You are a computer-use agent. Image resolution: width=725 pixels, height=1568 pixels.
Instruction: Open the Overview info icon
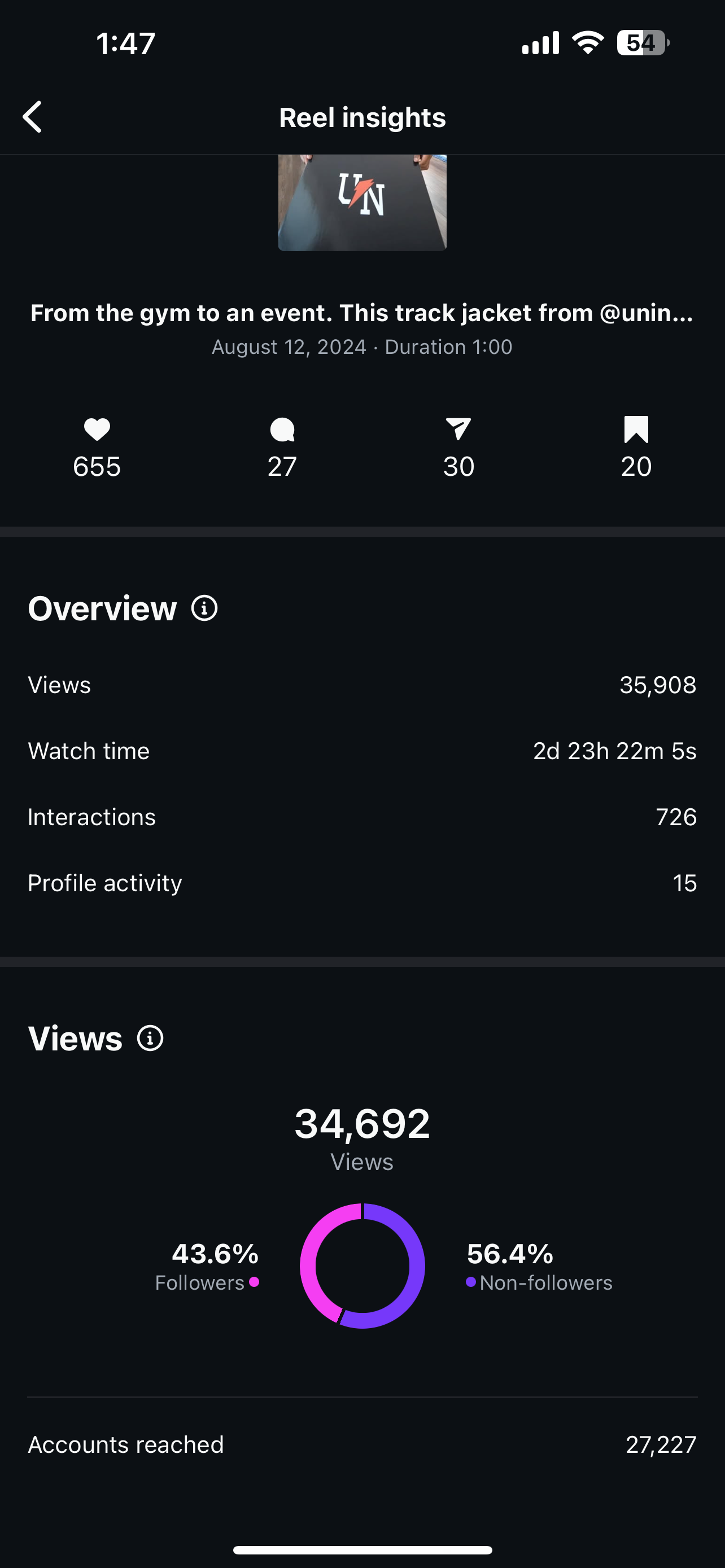click(204, 608)
